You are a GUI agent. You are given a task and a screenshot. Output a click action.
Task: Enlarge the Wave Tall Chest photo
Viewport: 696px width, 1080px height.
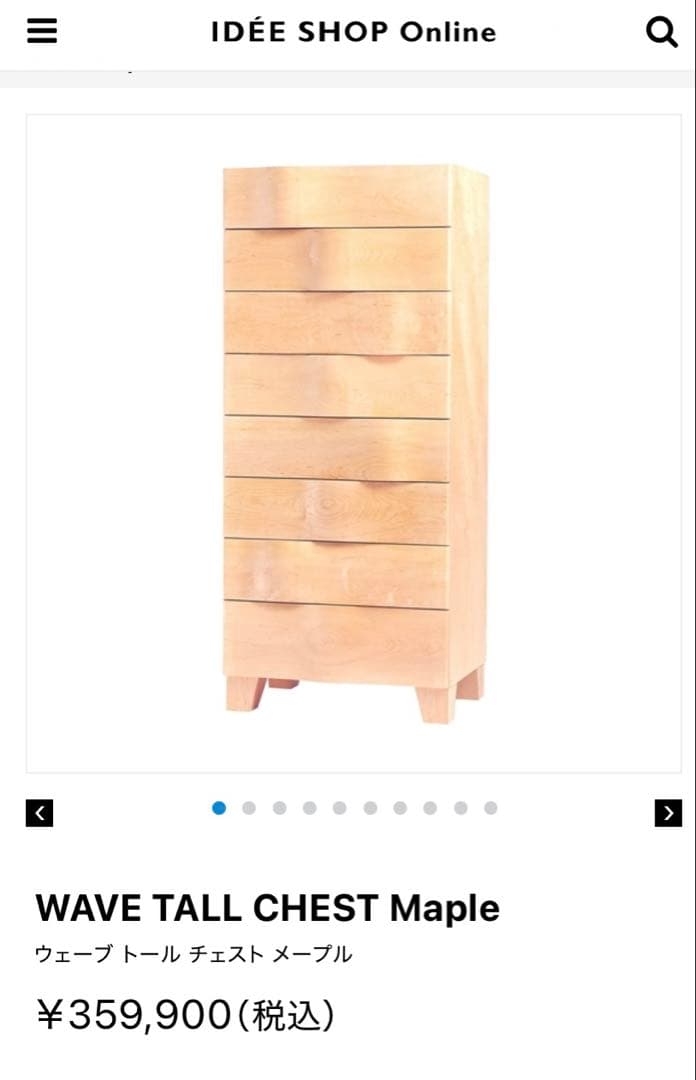tap(353, 443)
